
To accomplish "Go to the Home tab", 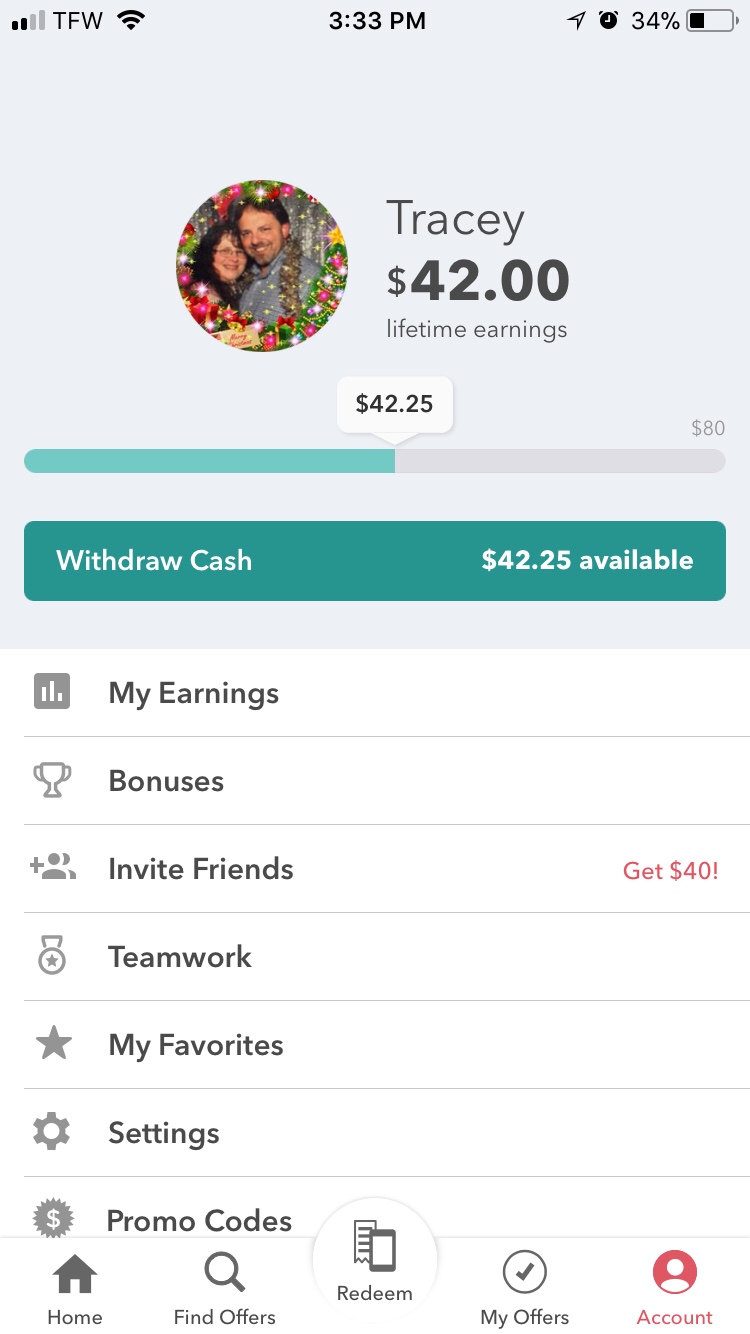I will (x=75, y=1290).
